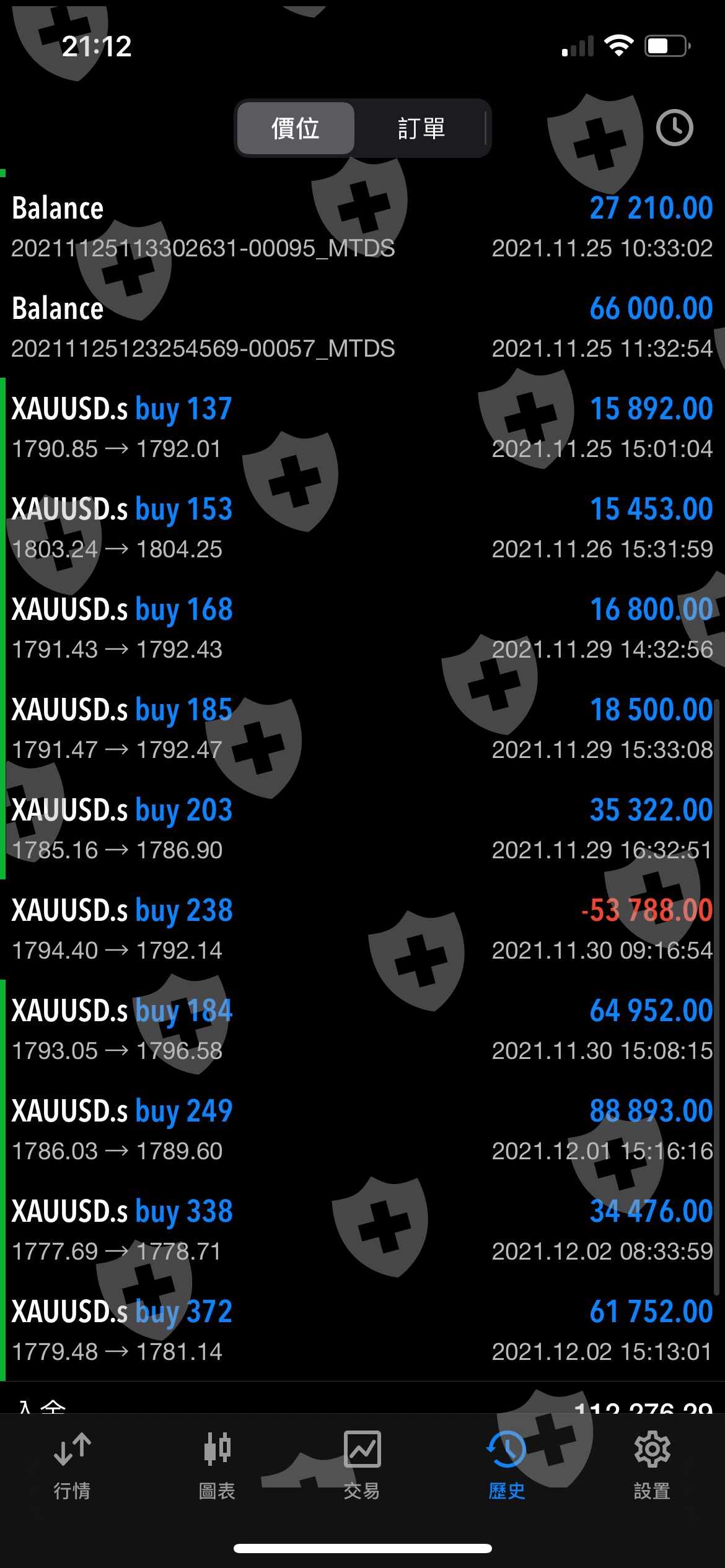Screen dimensions: 725x1568
Task: View details of XAUUSD.s buy 168
Action: point(362,629)
